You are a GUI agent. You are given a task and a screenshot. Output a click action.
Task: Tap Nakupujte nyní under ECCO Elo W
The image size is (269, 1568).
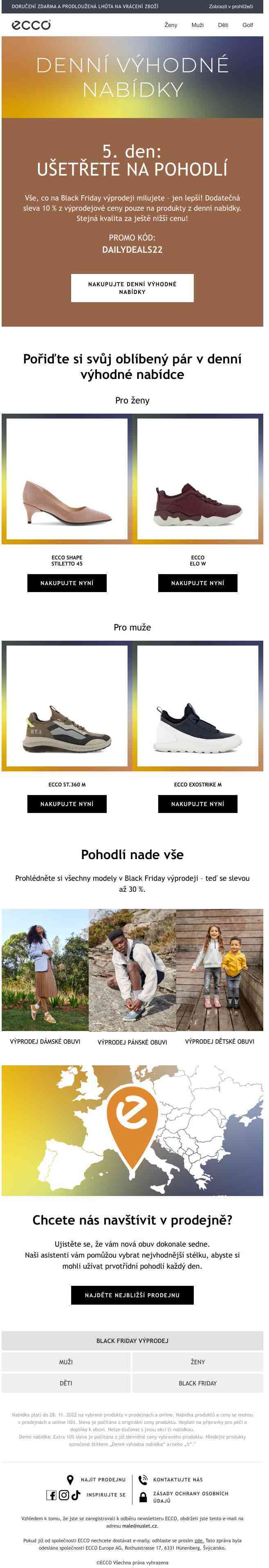tap(197, 583)
